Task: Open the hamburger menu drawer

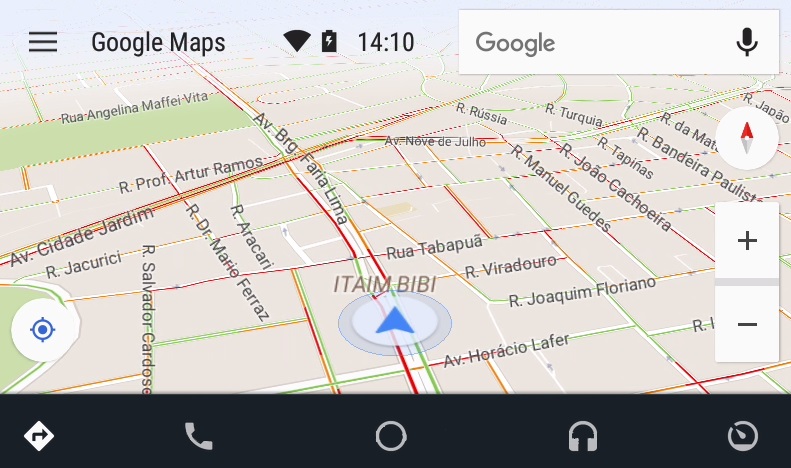Action: 43,42
